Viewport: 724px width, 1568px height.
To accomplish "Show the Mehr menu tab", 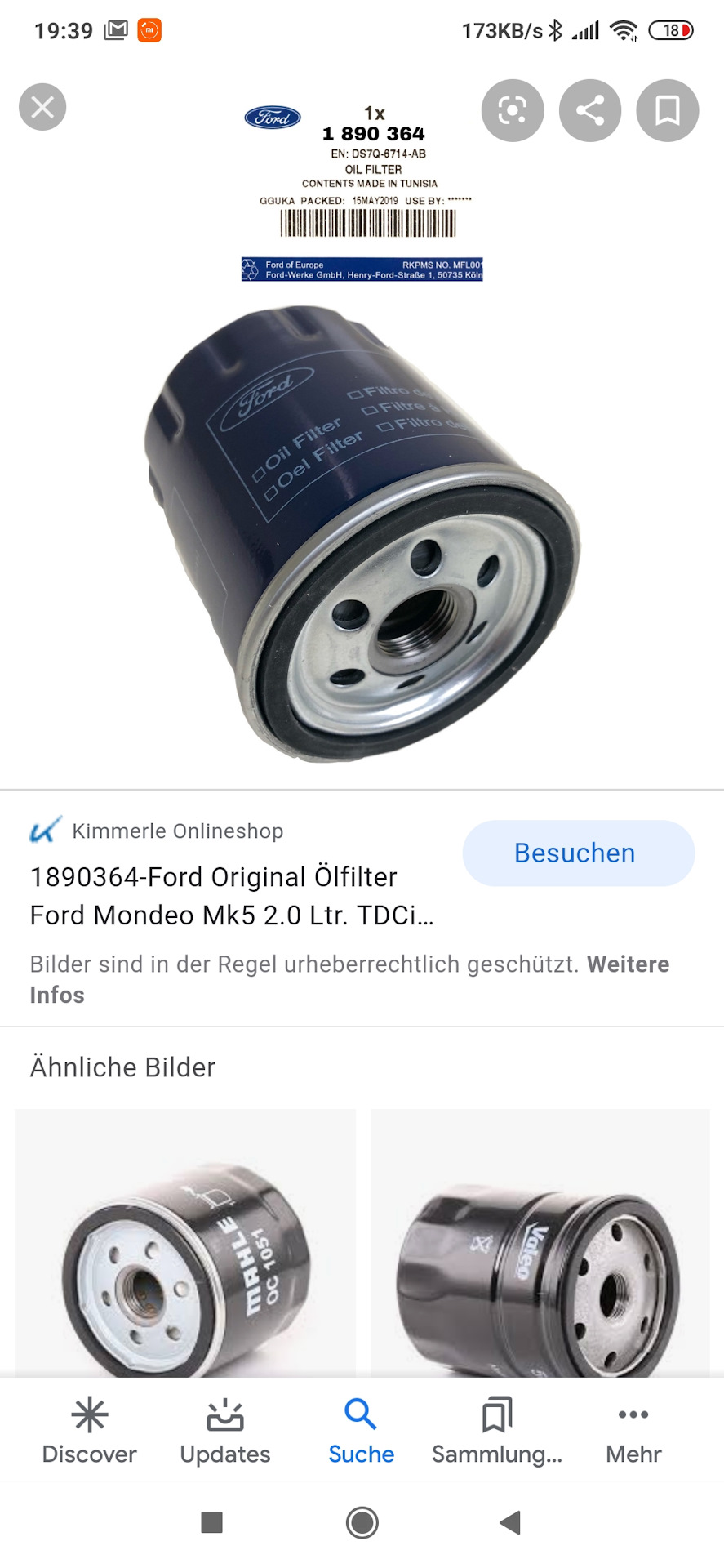I will (633, 1431).
